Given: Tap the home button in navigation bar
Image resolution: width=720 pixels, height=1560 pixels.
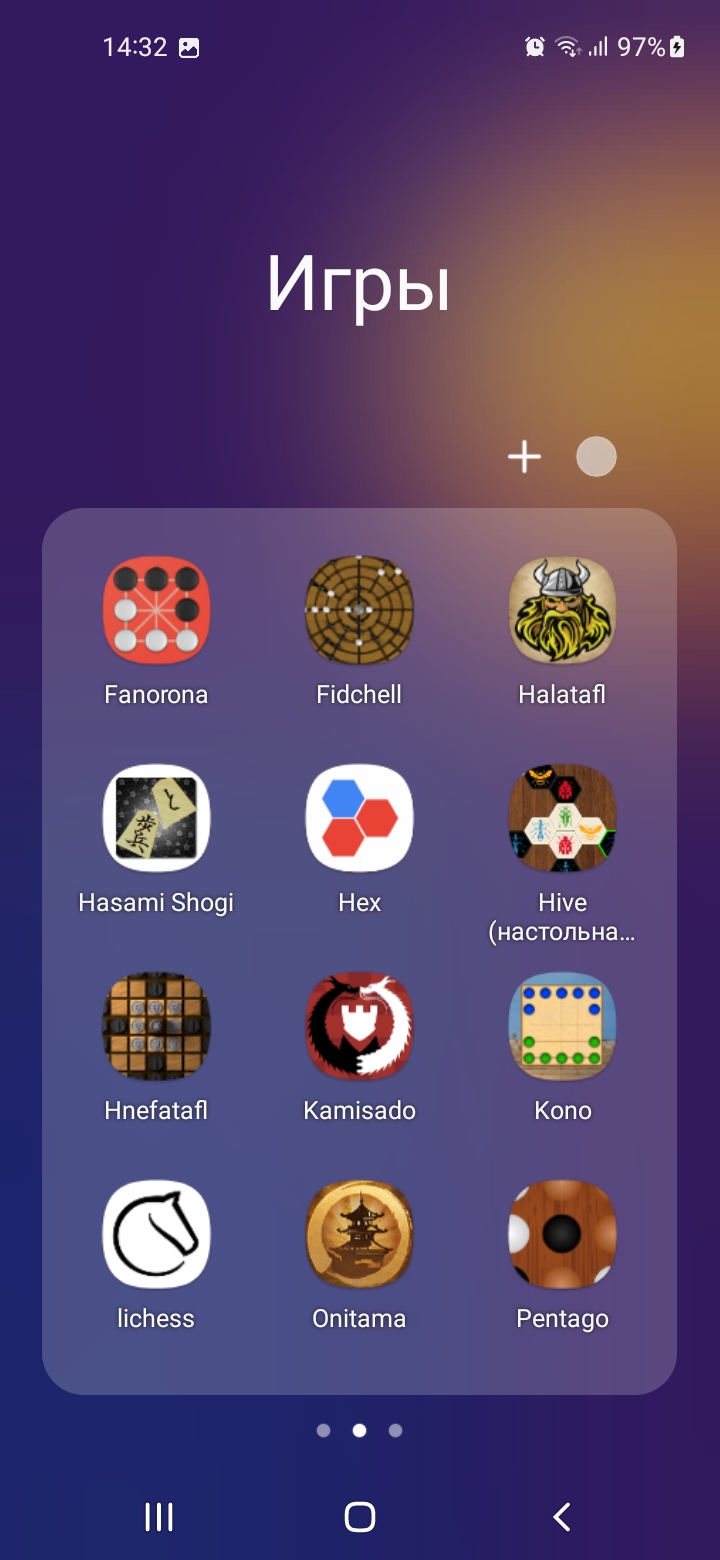Looking at the screenshot, I should pyautogui.click(x=359, y=1517).
